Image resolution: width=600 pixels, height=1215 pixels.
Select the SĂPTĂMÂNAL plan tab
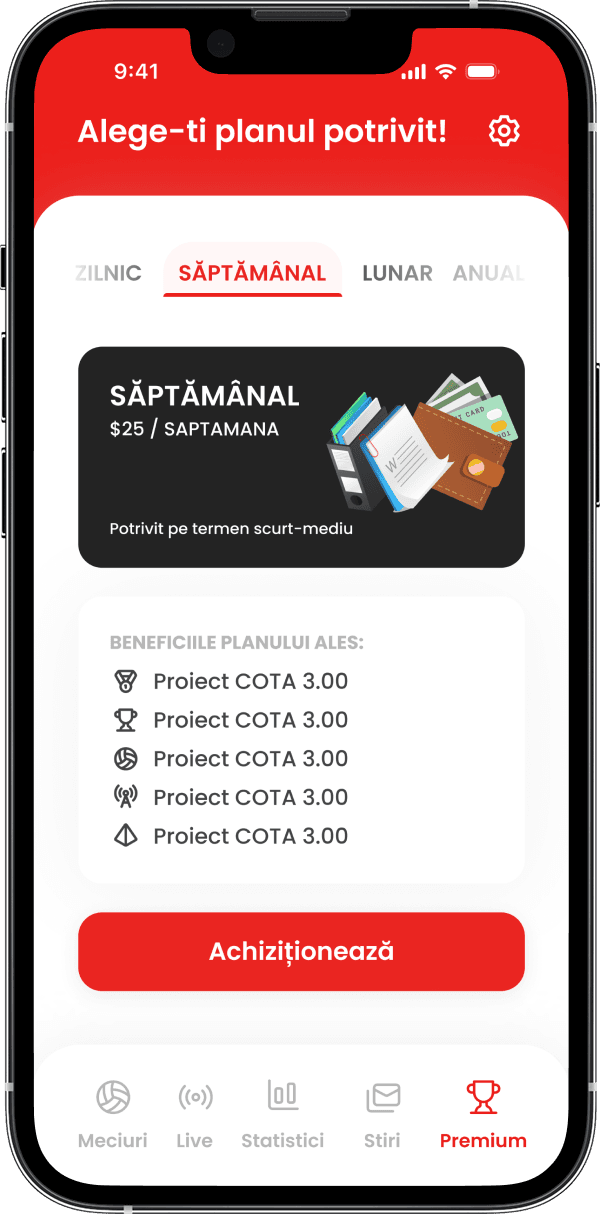252,273
